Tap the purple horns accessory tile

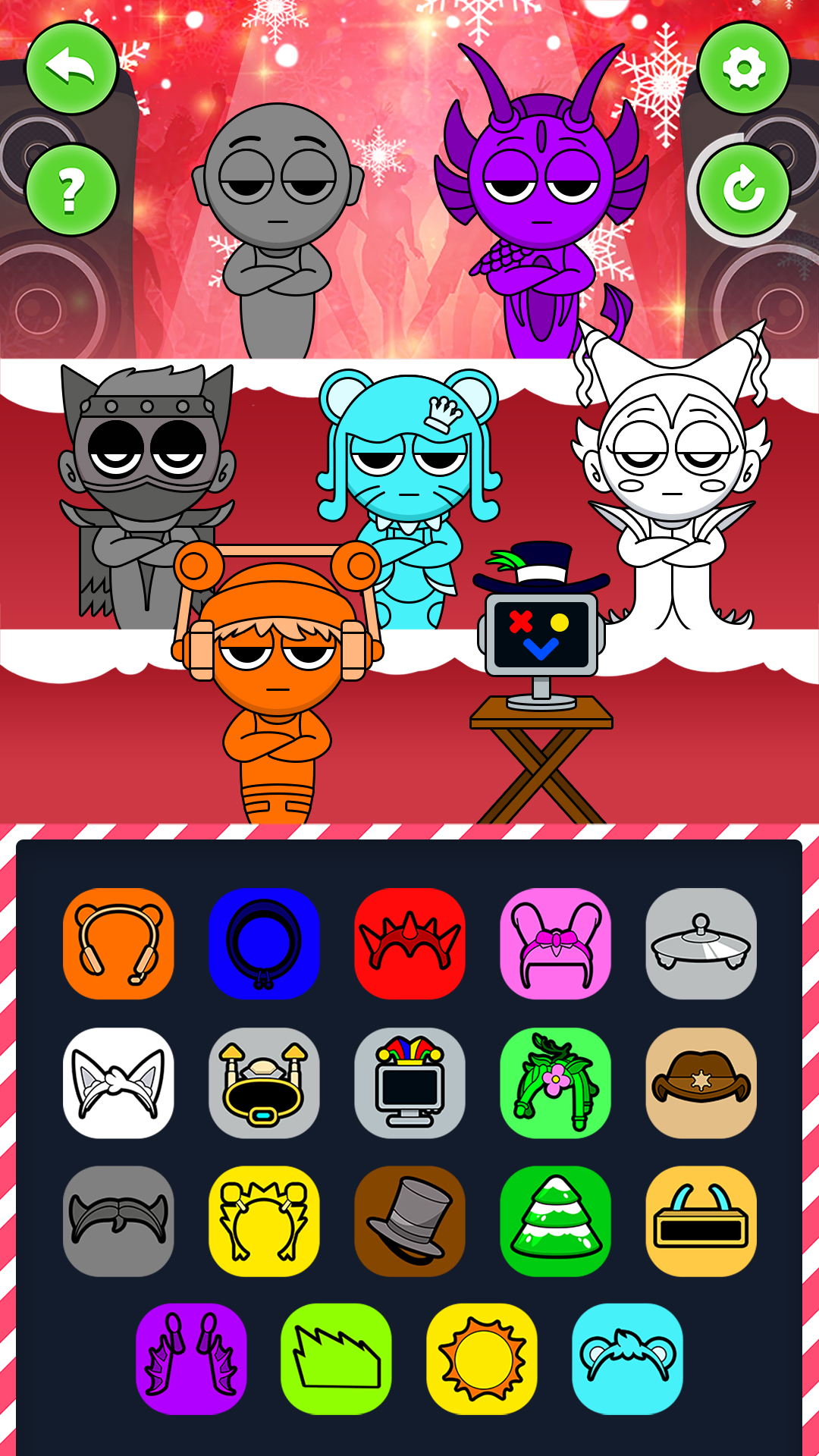(191, 1359)
